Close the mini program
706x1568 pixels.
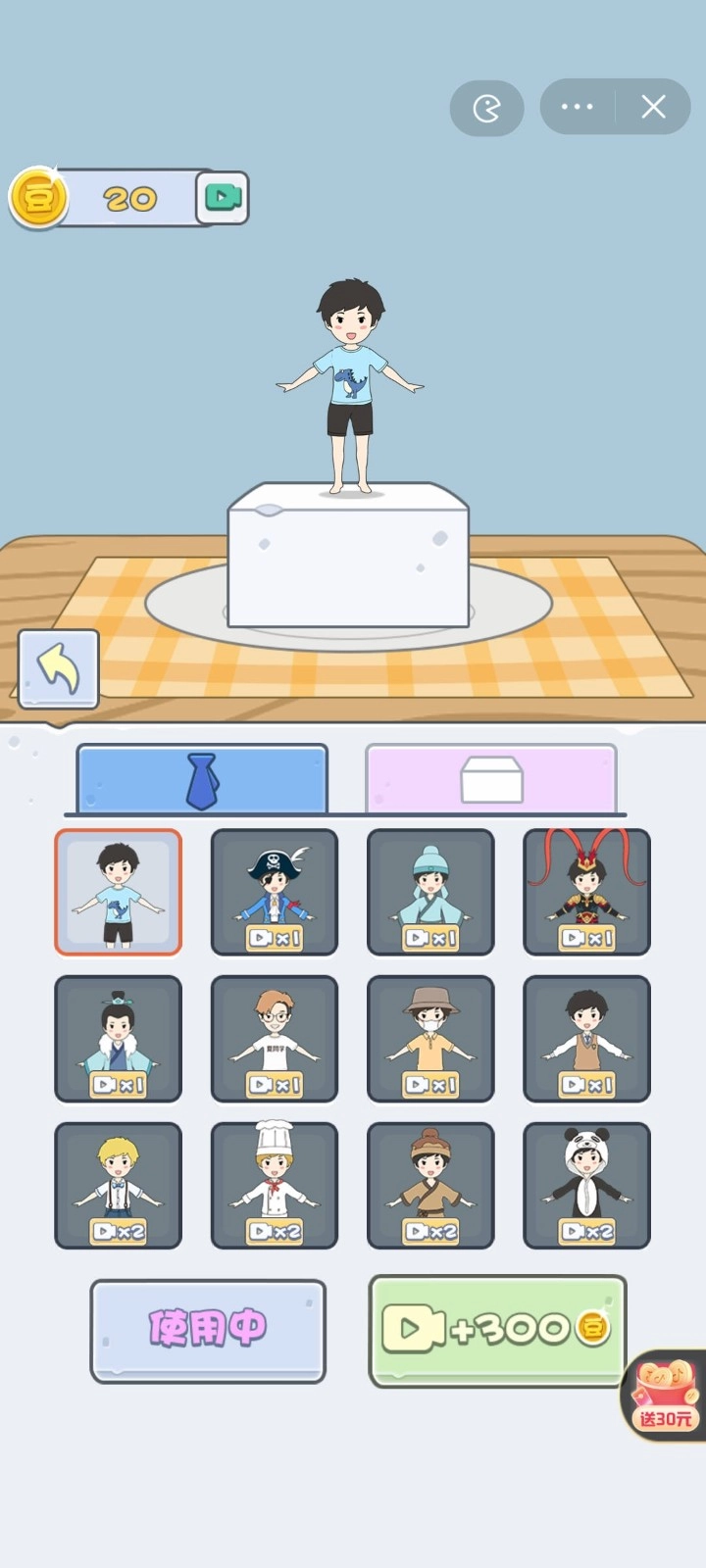(x=653, y=107)
